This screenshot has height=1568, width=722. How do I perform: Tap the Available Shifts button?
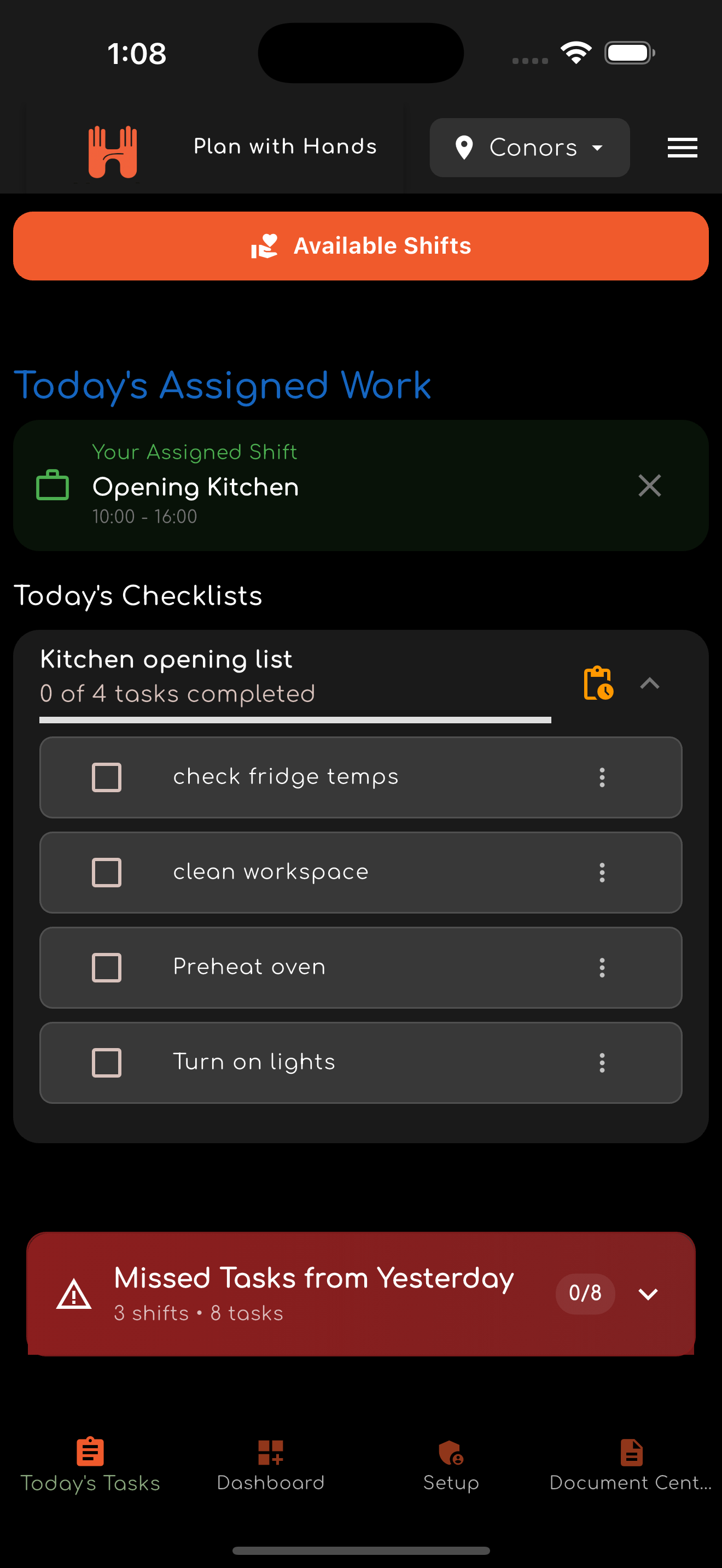(x=361, y=246)
